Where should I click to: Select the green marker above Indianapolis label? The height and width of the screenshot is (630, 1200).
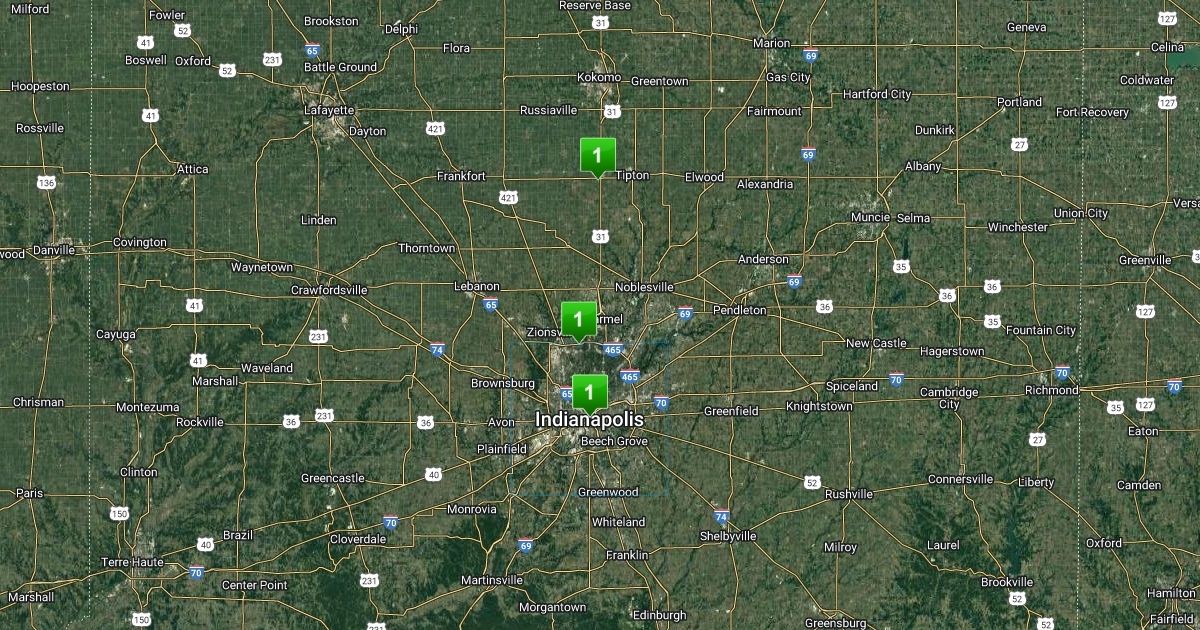589,391
